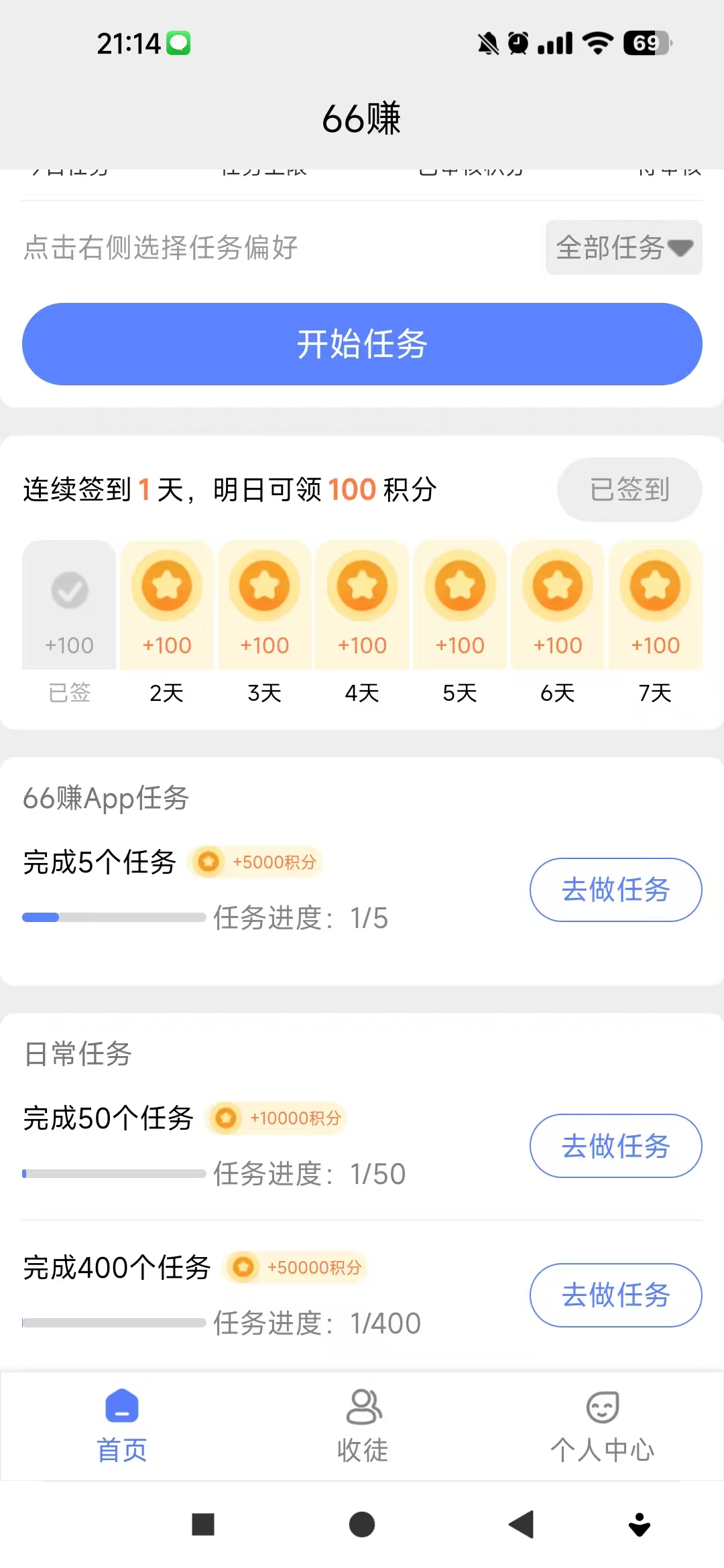Tap 去做任务 for 完成50个任务
724x1568 pixels.
[615, 1145]
